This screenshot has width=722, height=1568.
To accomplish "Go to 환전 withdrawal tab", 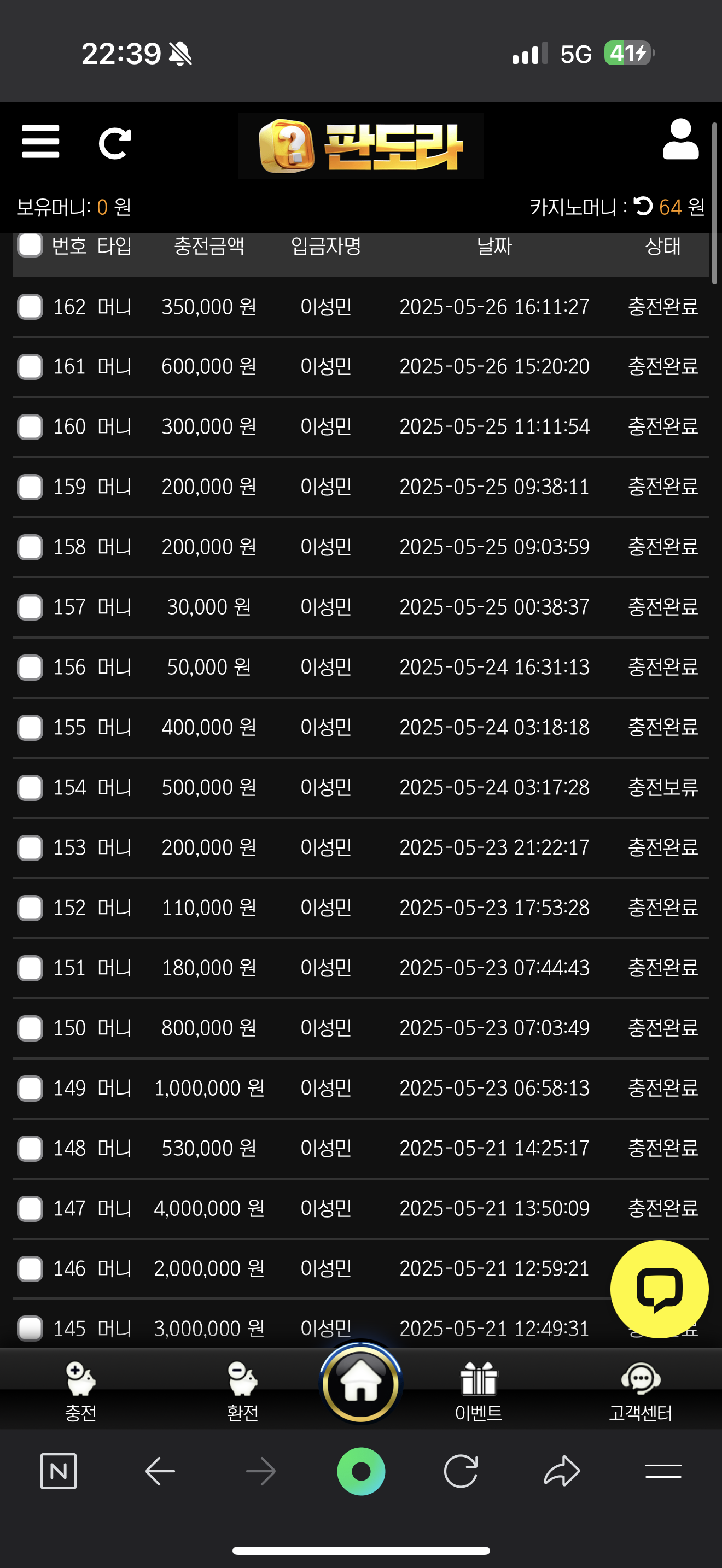I will [x=242, y=1391].
